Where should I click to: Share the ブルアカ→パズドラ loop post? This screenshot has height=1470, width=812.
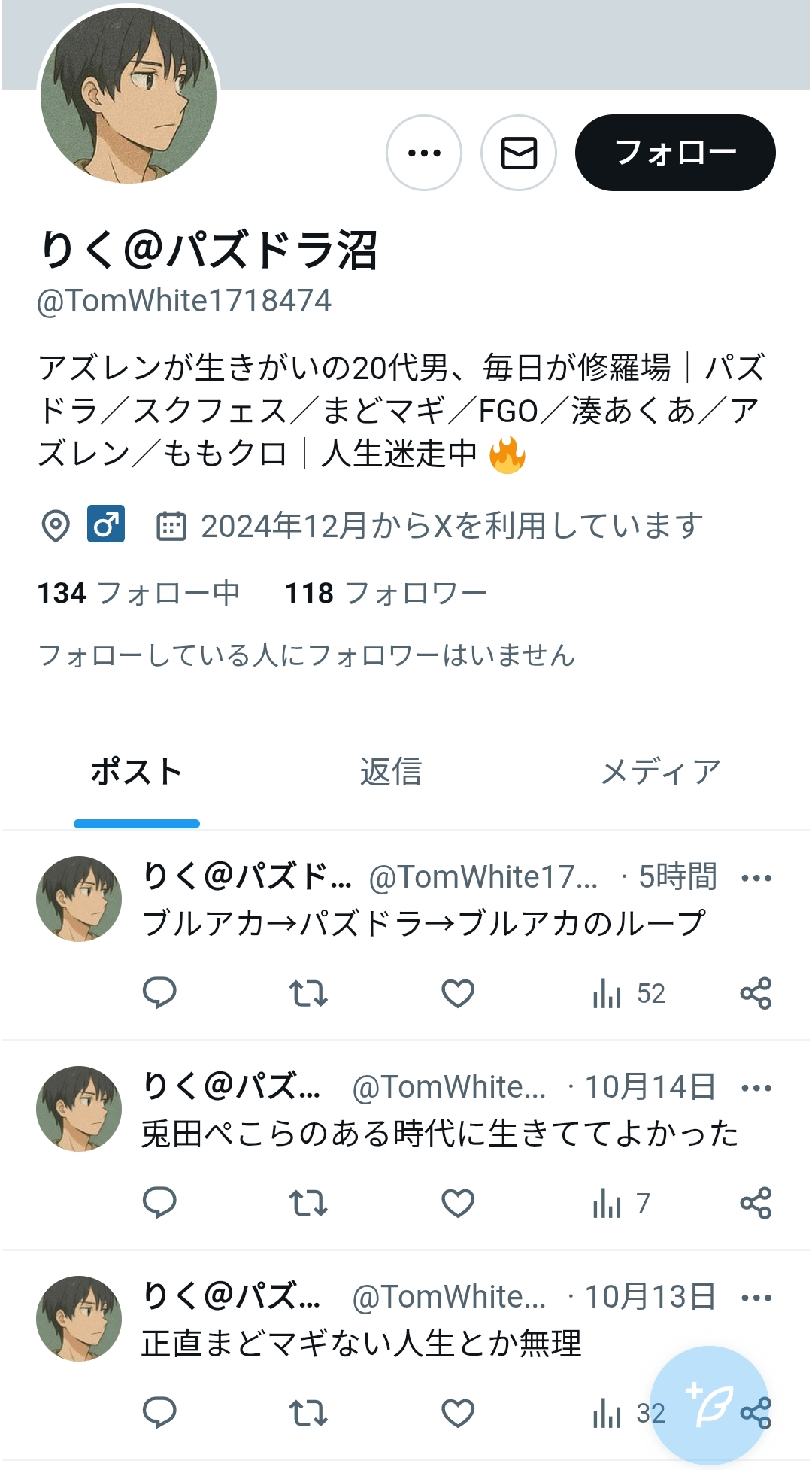756,993
